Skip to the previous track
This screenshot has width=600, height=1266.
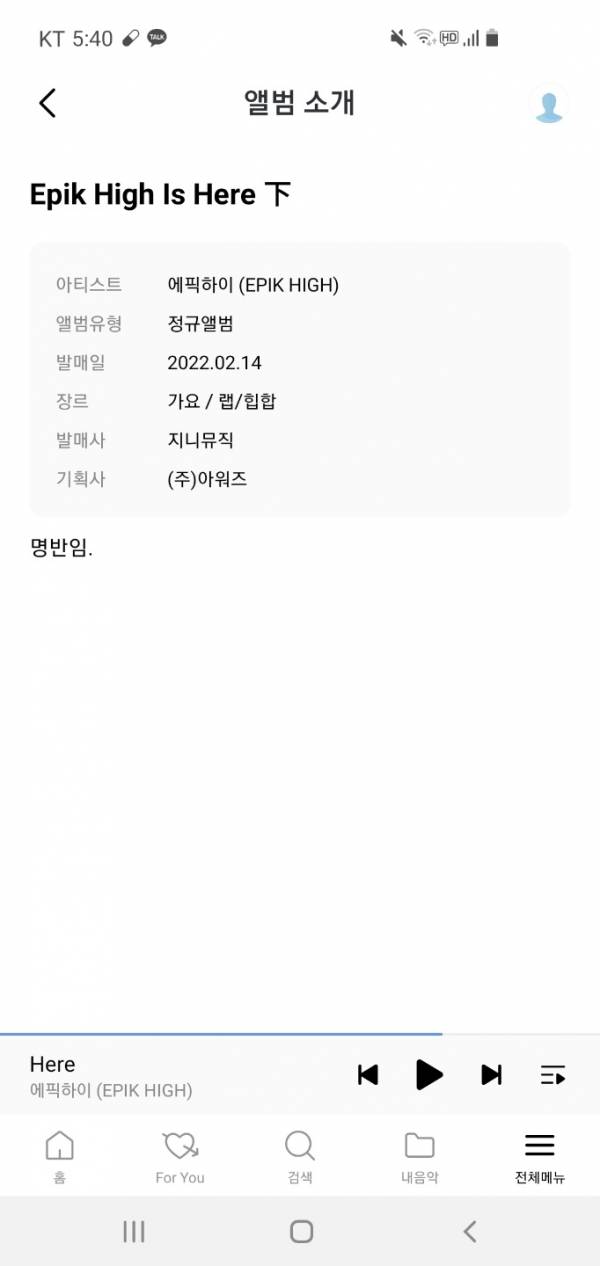click(x=368, y=1075)
